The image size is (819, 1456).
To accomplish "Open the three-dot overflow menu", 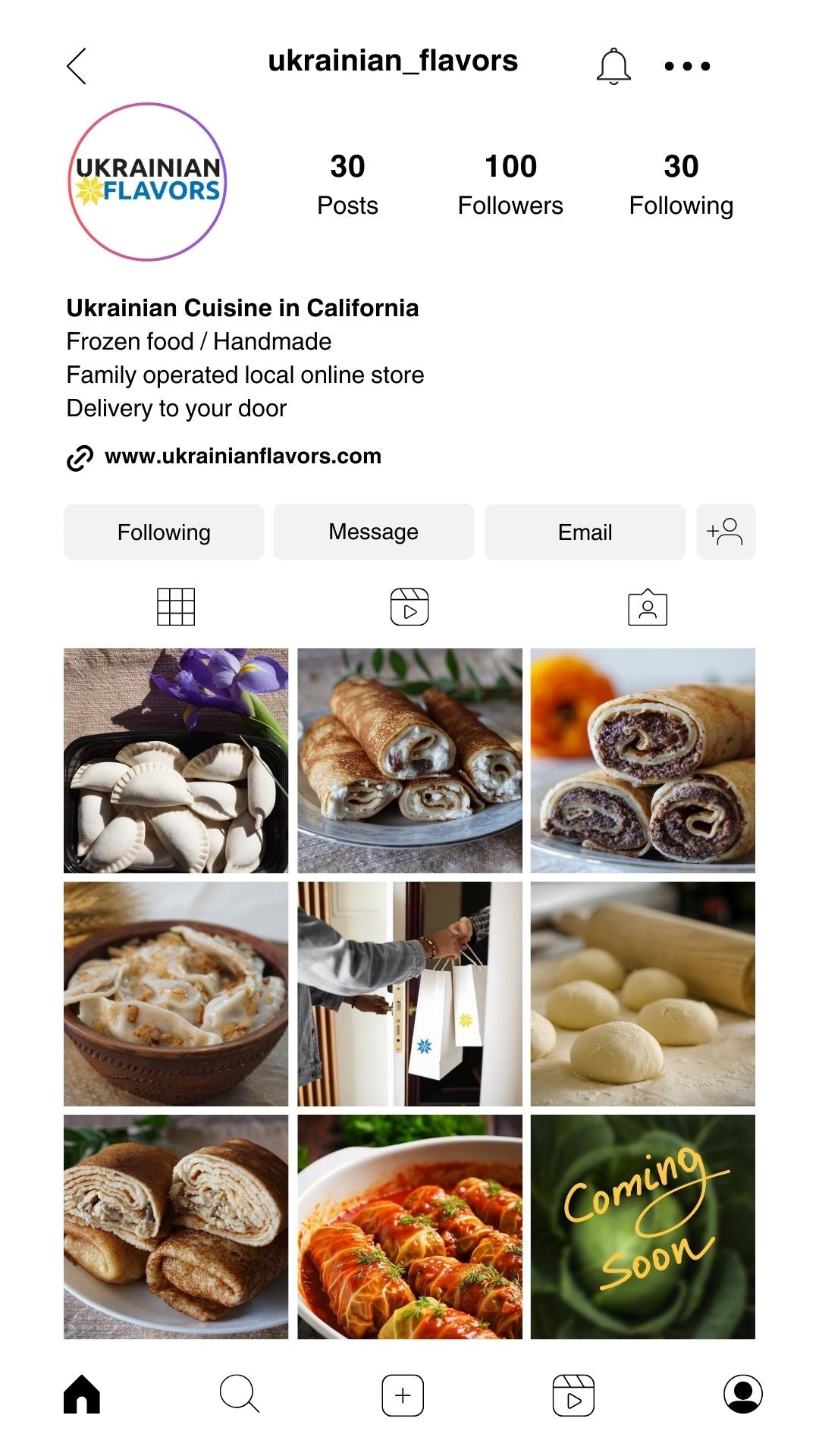I will [x=687, y=66].
